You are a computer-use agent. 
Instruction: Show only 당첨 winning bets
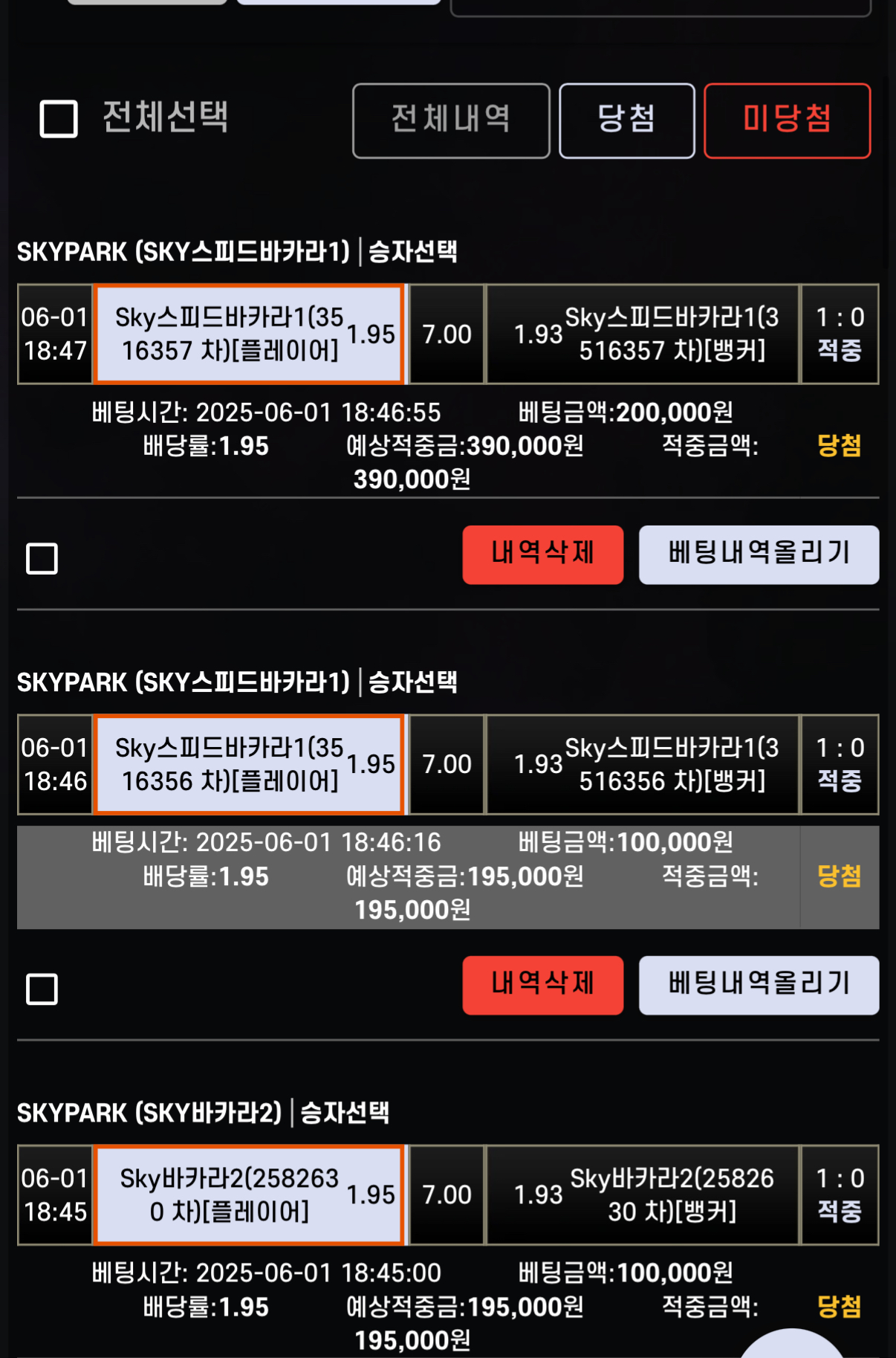(x=626, y=120)
